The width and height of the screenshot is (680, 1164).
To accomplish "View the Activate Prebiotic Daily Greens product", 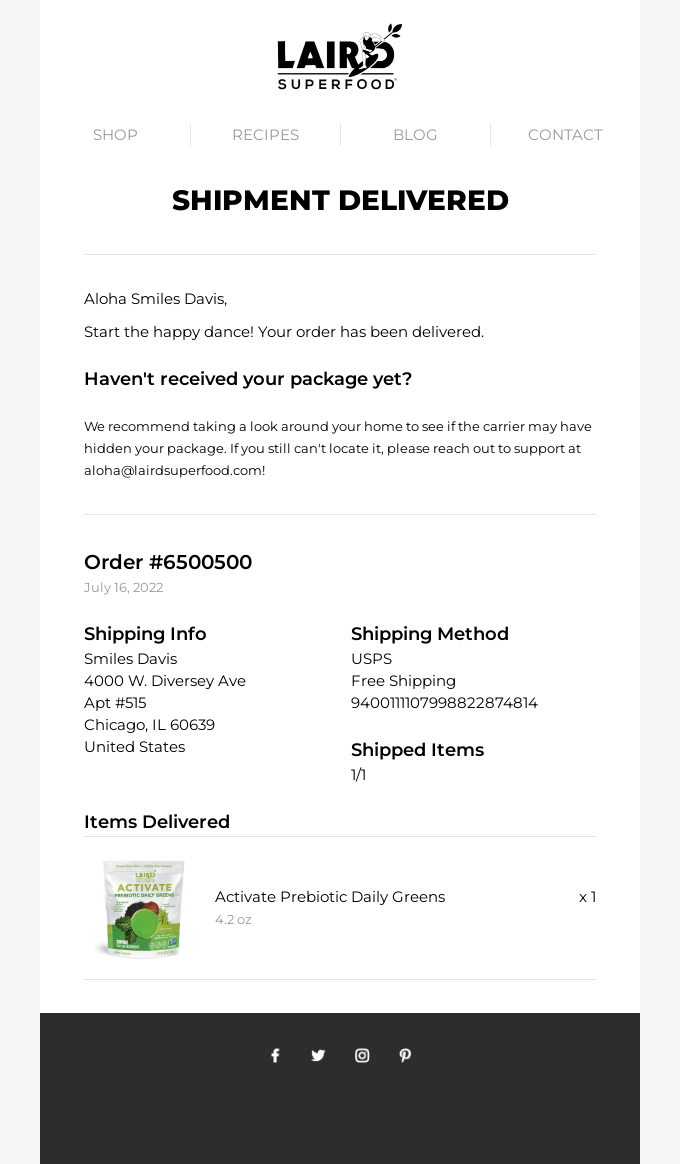I will pos(329,897).
